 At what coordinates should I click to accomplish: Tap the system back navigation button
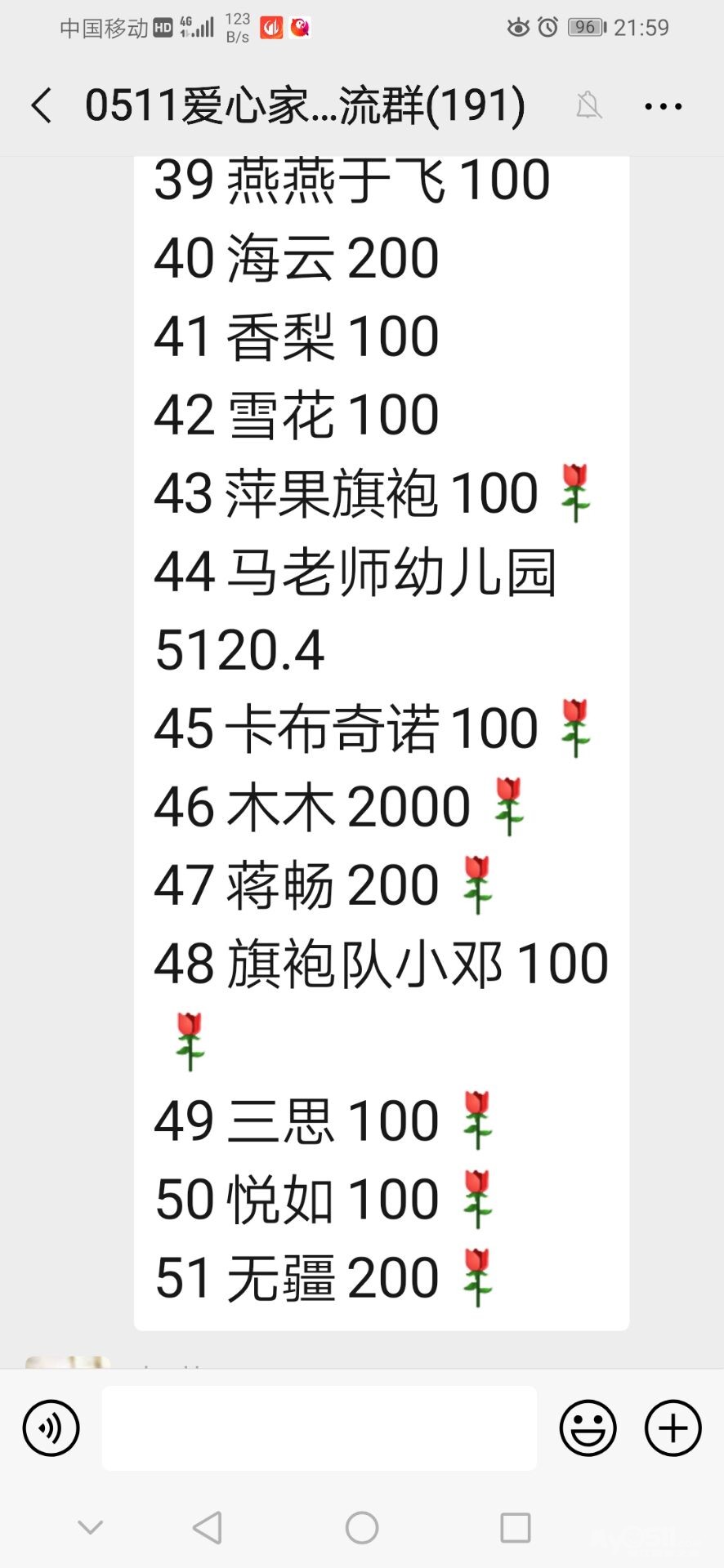(x=208, y=1527)
